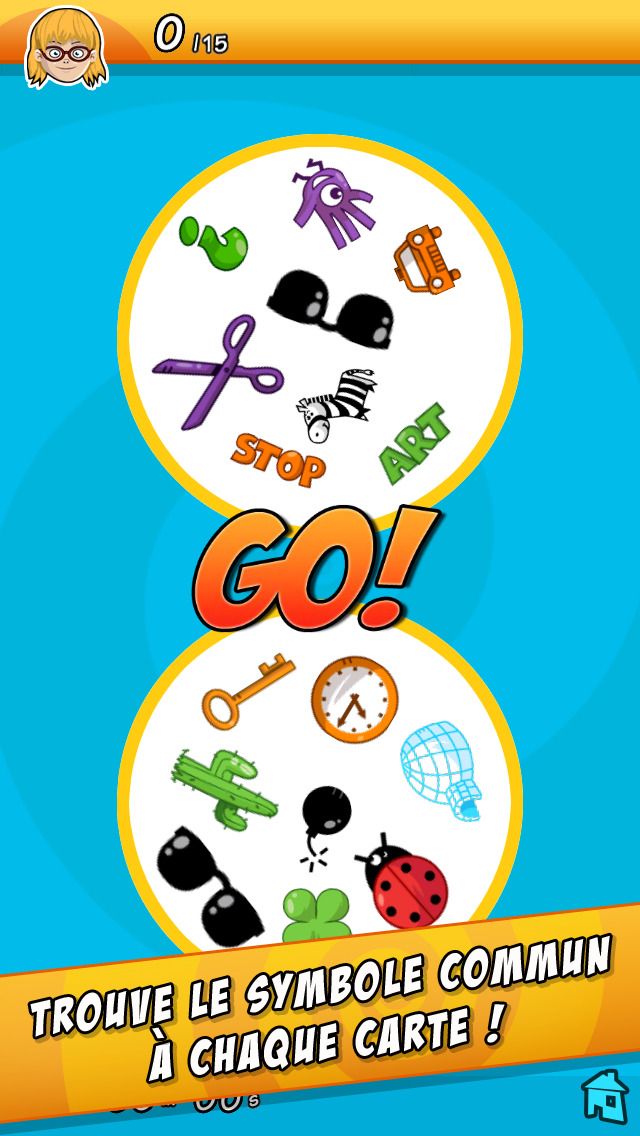640x1136 pixels.
Task: Tap the purple scissors symbol
Action: click(218, 372)
